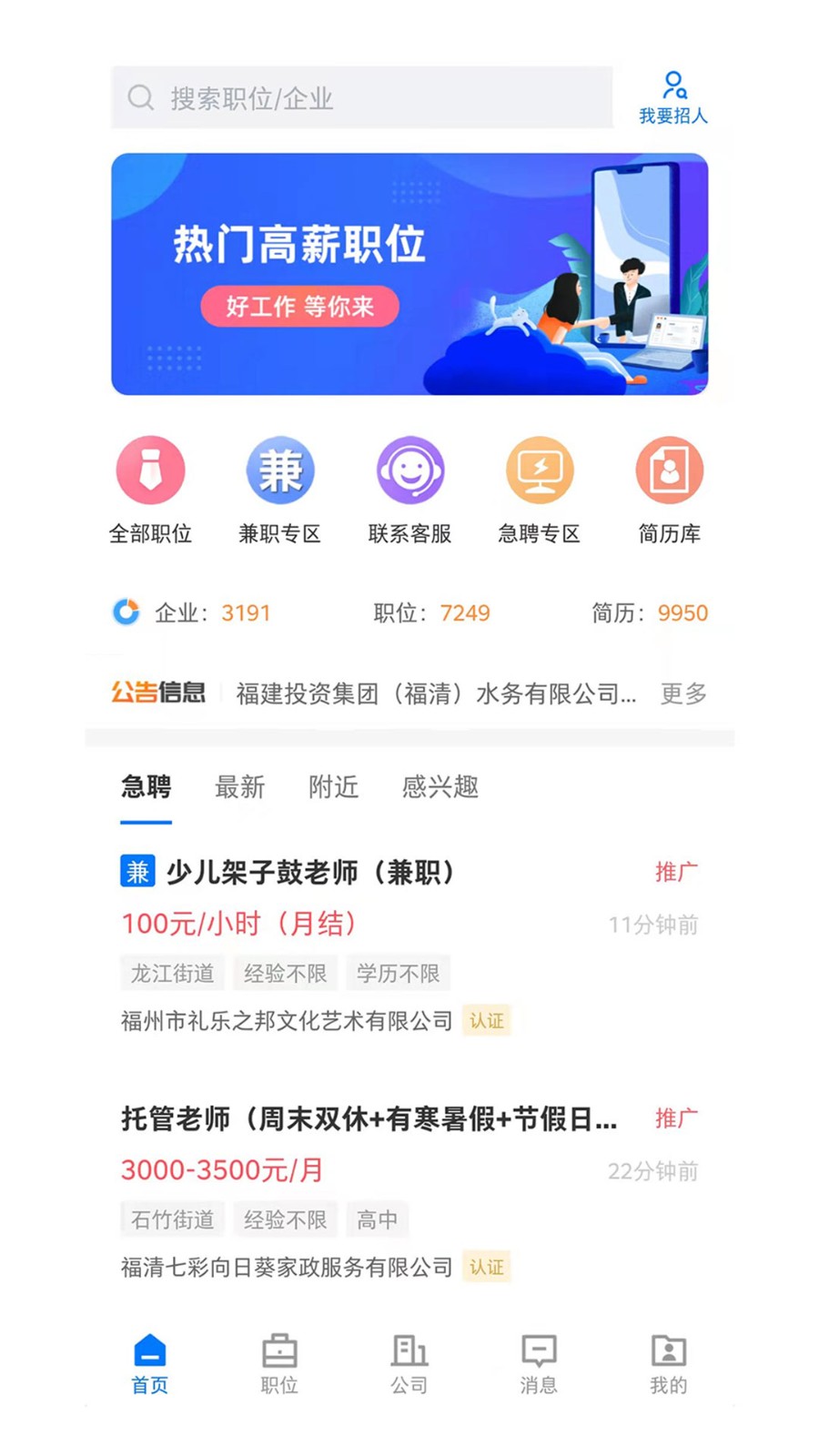Open the 少儿架子鼓老师 job listing
This screenshot has width=819, height=1456.
coord(309,873)
